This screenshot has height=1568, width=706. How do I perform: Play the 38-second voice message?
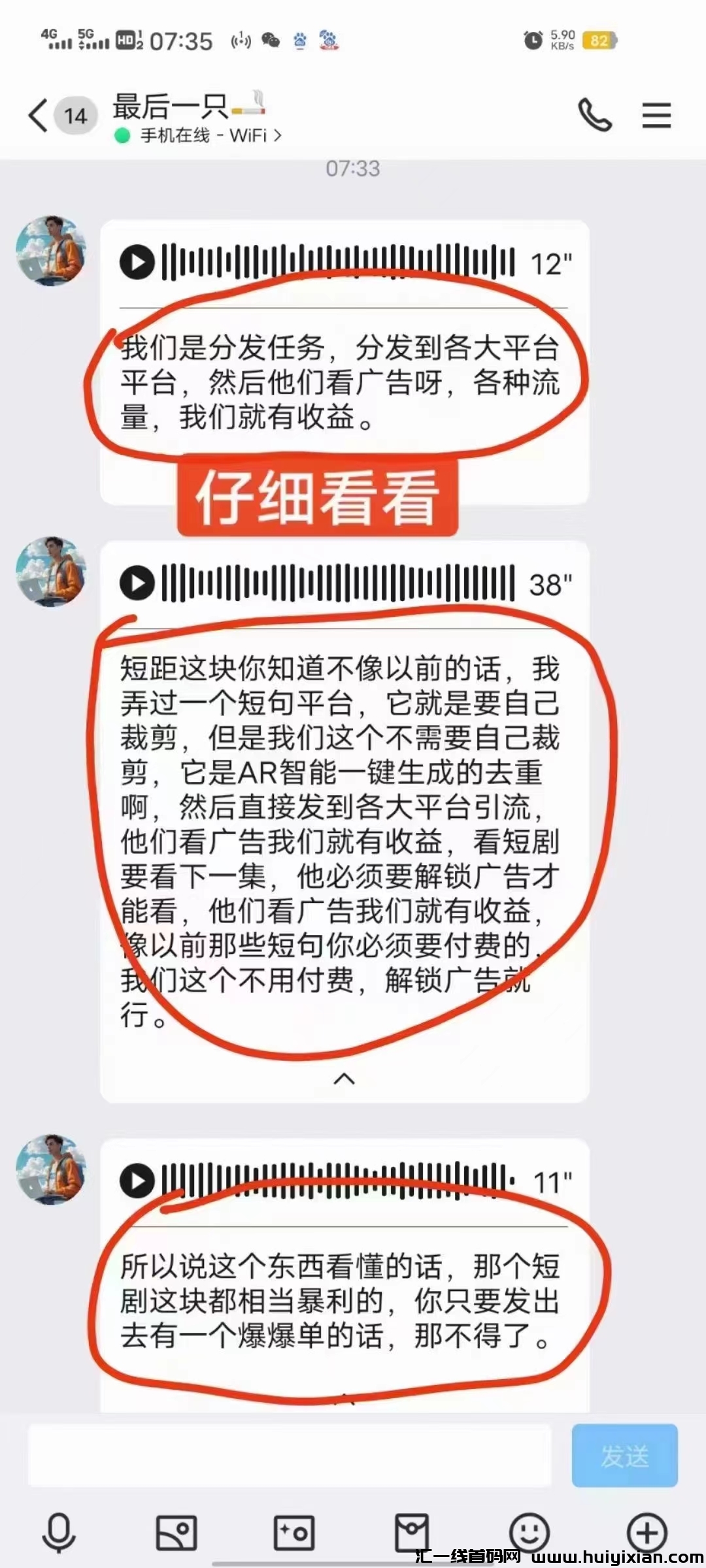137,583
